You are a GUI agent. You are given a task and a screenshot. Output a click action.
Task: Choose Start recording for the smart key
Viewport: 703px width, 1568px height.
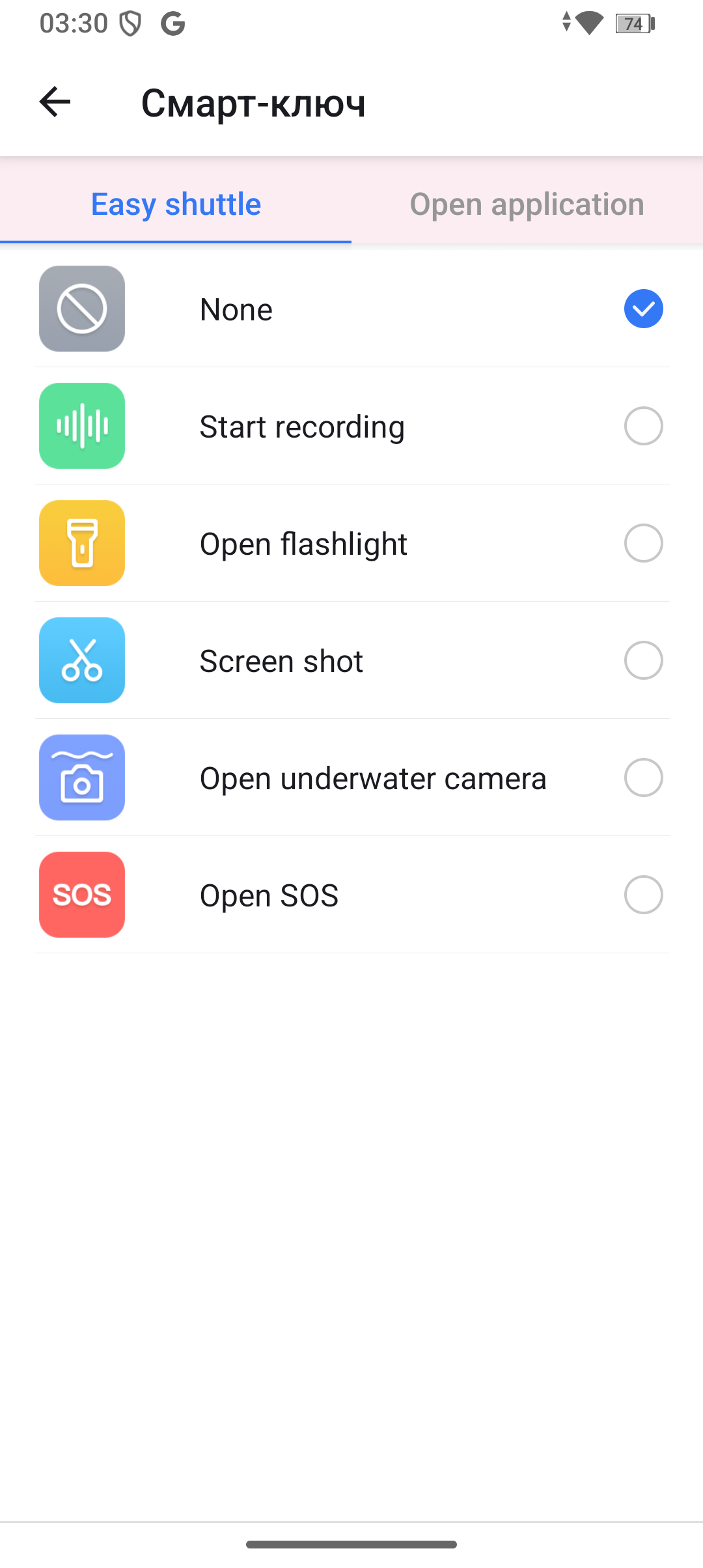(643, 426)
